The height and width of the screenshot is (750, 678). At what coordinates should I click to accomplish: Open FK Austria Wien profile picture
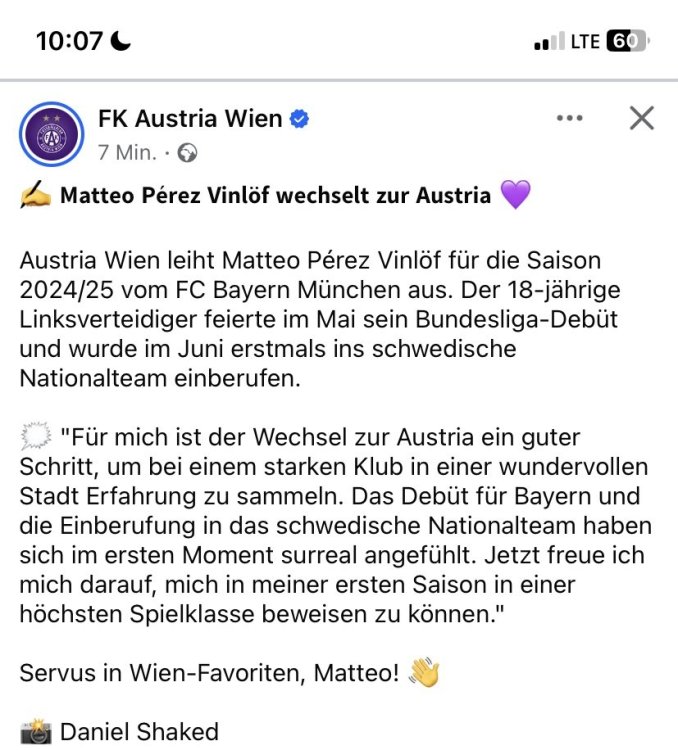51,134
